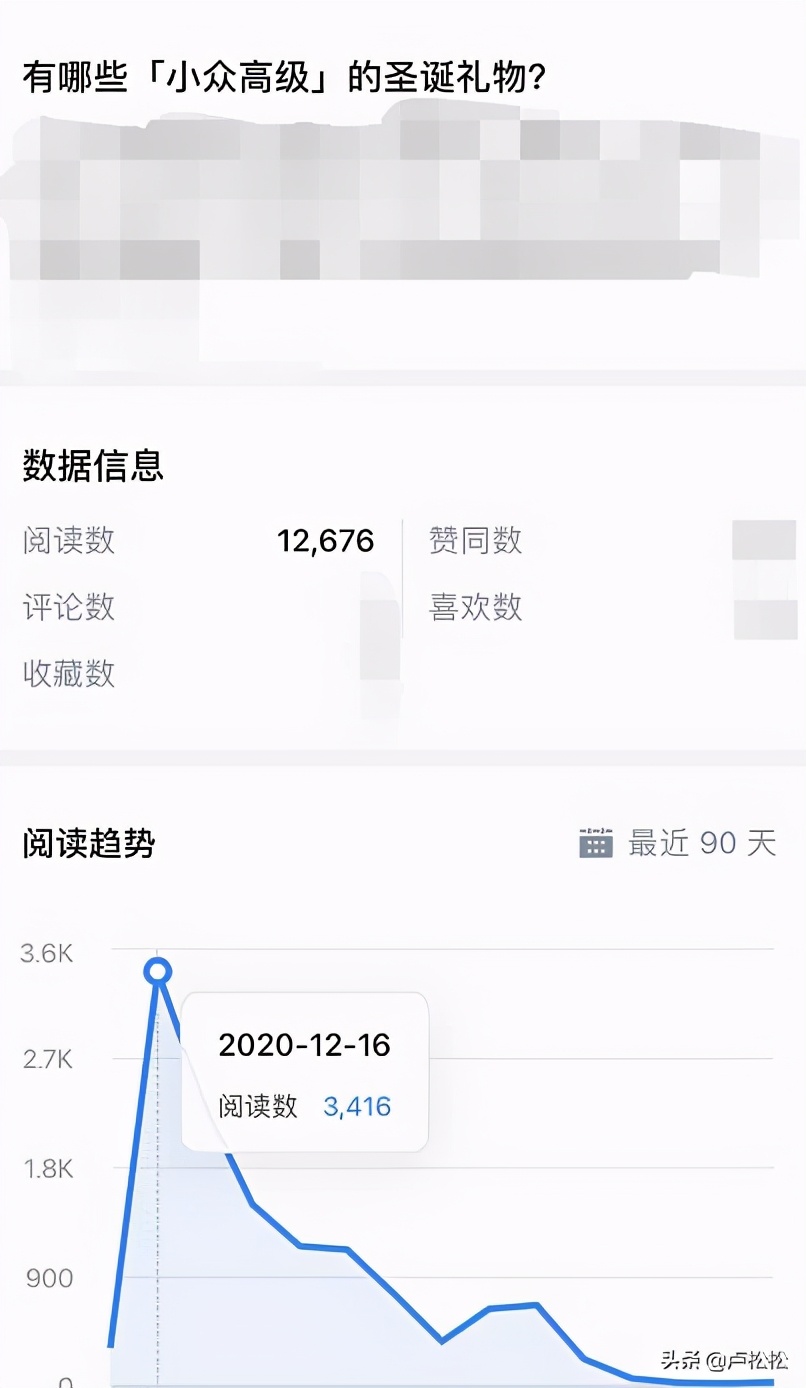
Task: Select the 2020-12-16 tooltip card
Action: (305, 1070)
